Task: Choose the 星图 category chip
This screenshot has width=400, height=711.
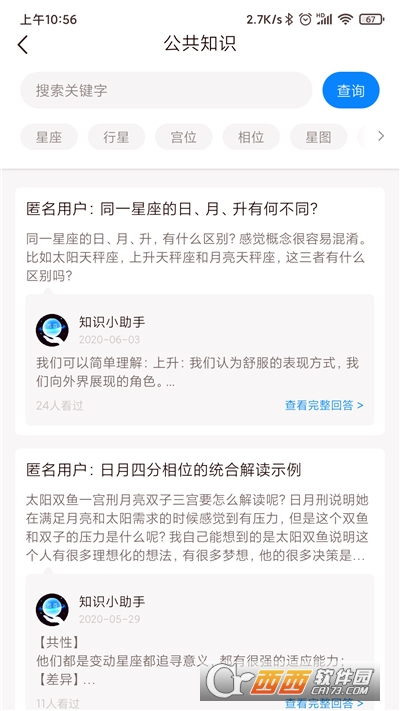Action: click(318, 137)
